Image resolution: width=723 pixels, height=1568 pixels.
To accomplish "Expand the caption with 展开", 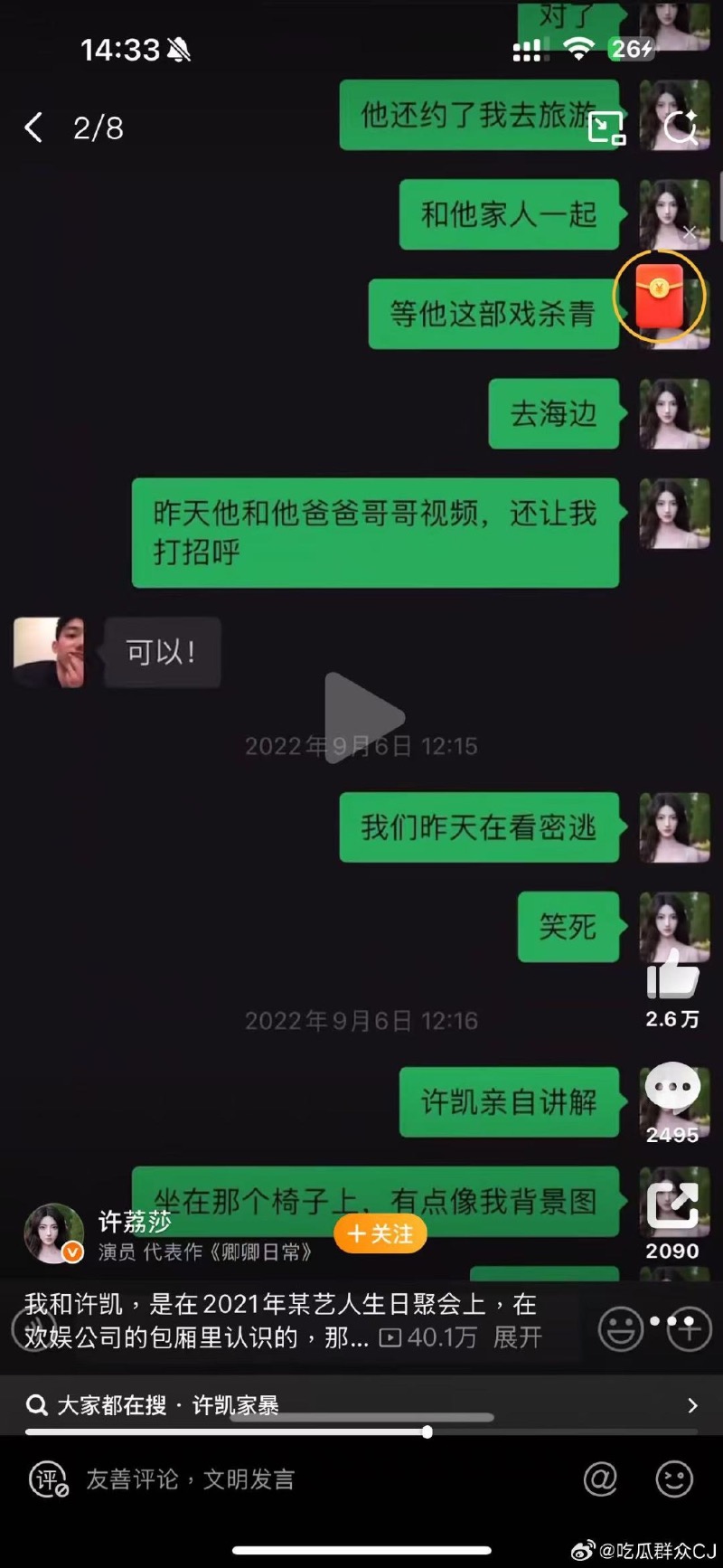I will pyautogui.click(x=517, y=1337).
